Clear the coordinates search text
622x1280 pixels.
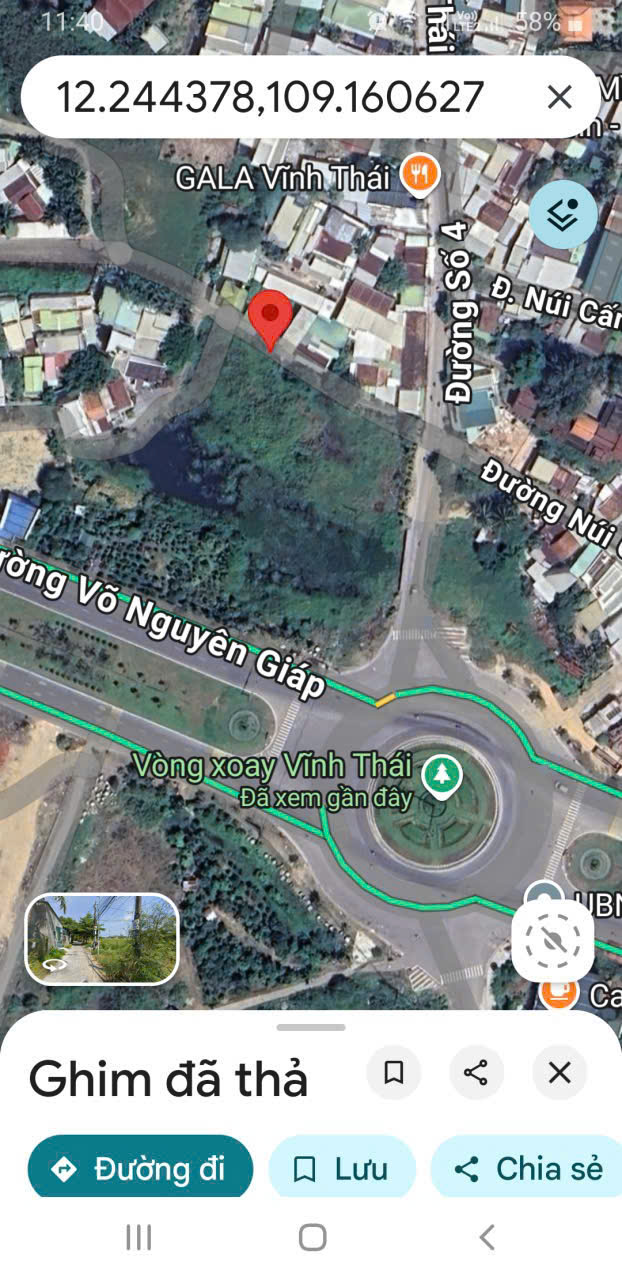click(559, 97)
